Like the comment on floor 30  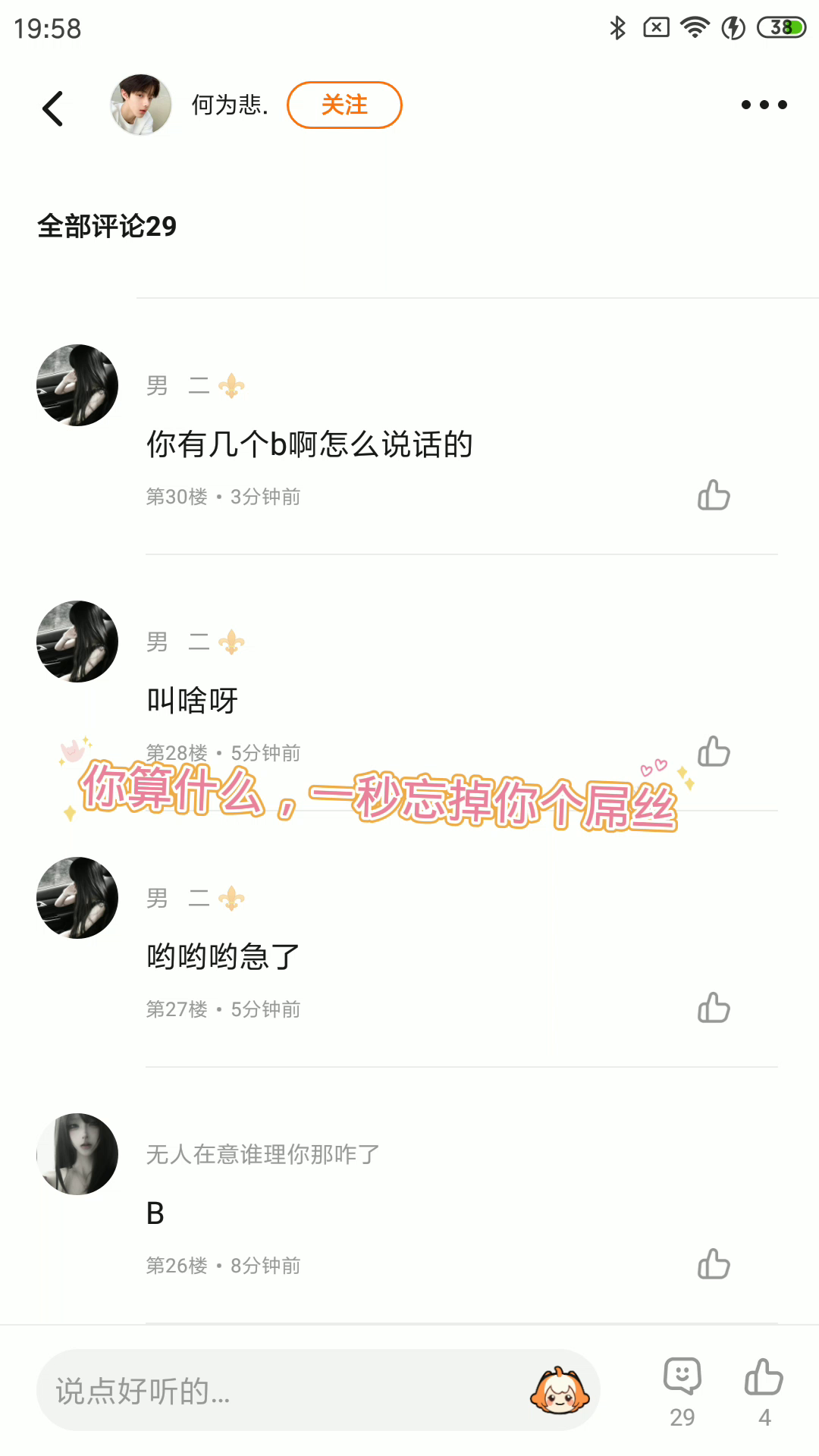(714, 495)
